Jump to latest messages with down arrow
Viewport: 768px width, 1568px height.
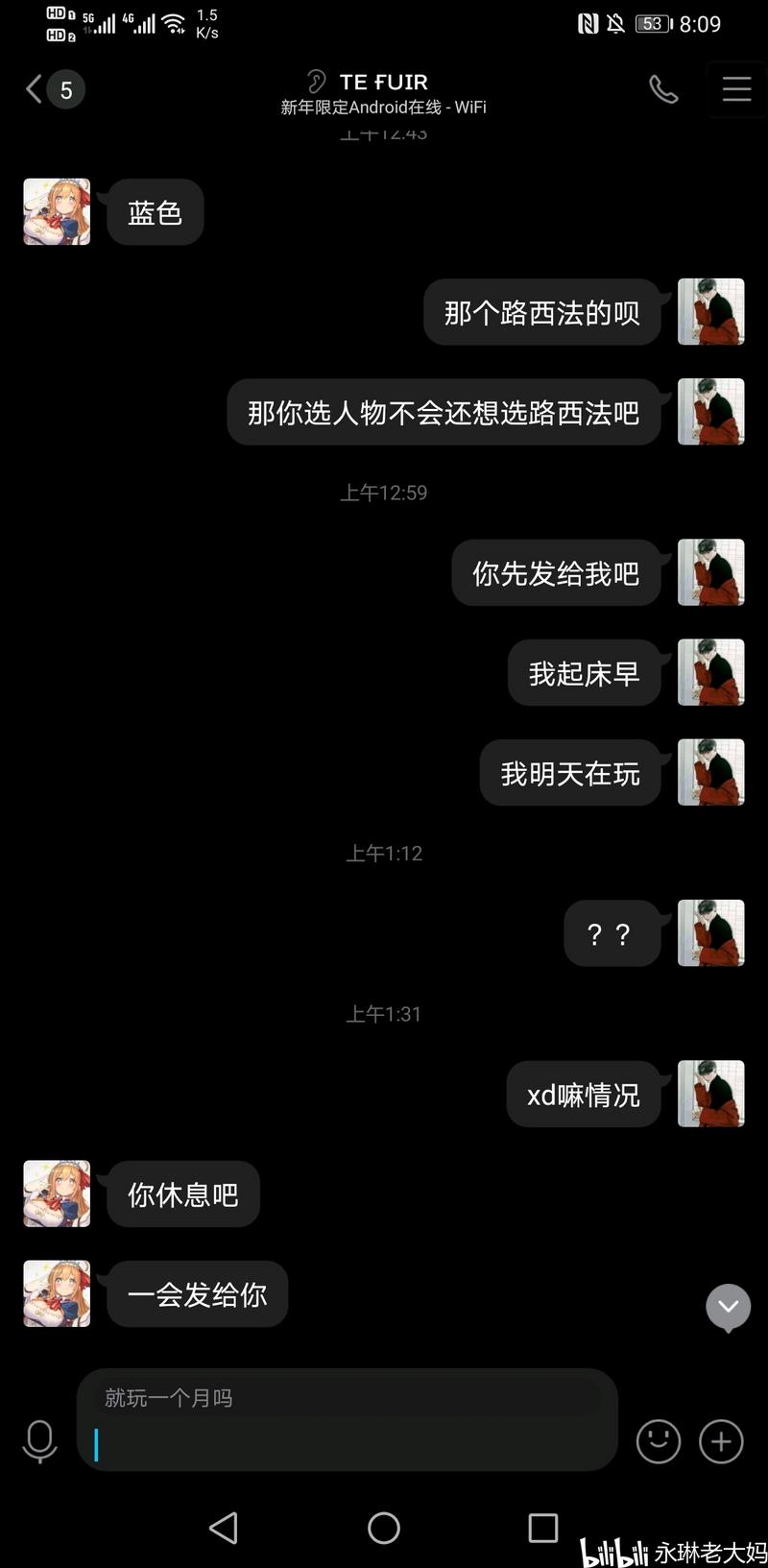(x=728, y=1307)
